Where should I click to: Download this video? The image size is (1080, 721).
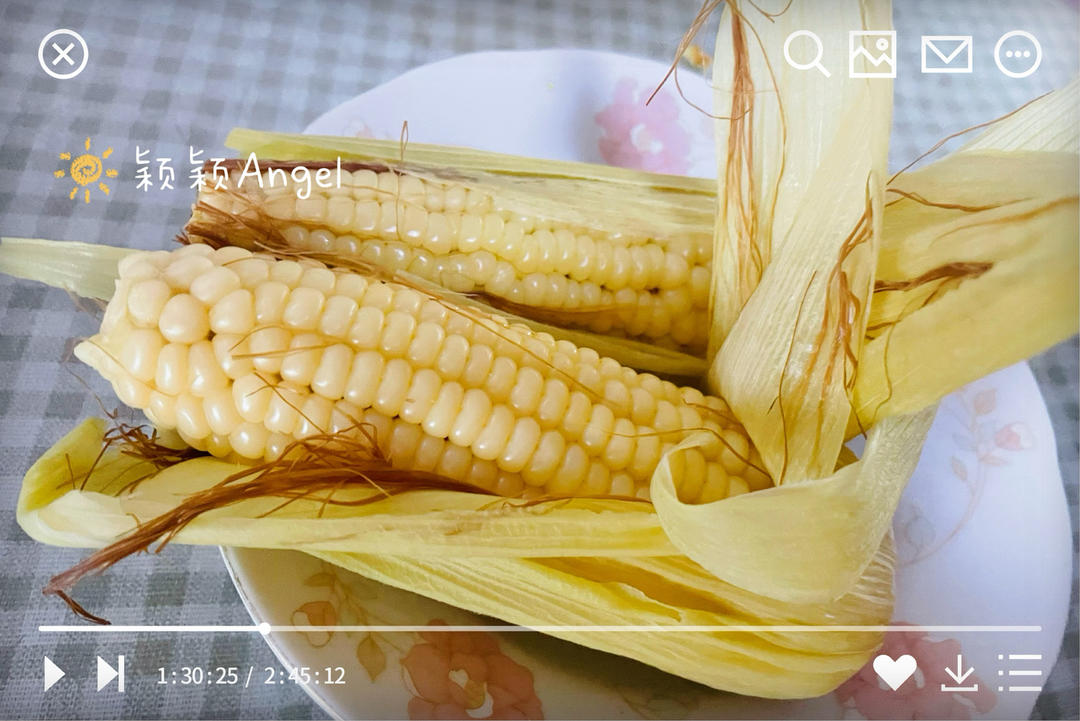pyautogui.click(x=959, y=674)
